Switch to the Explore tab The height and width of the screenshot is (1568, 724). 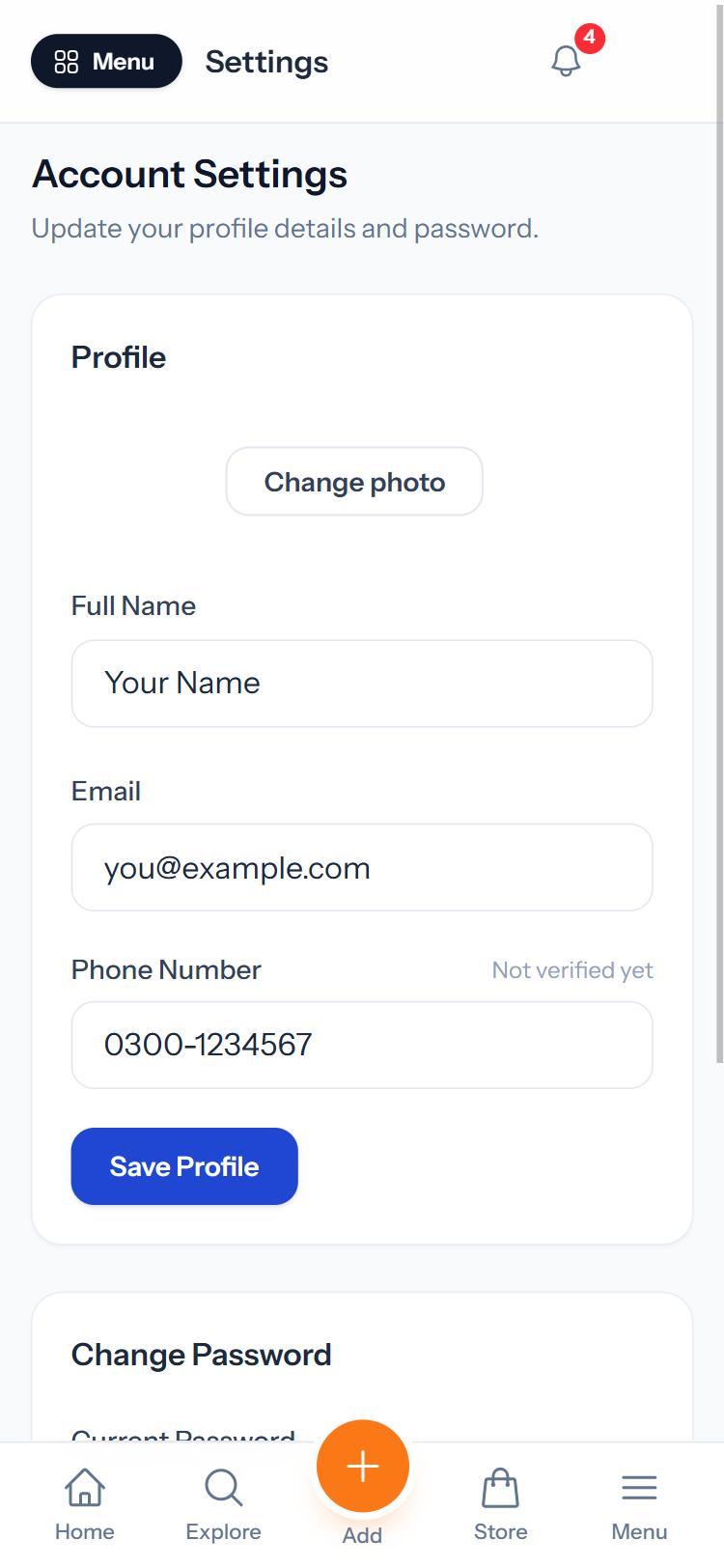tap(224, 1504)
